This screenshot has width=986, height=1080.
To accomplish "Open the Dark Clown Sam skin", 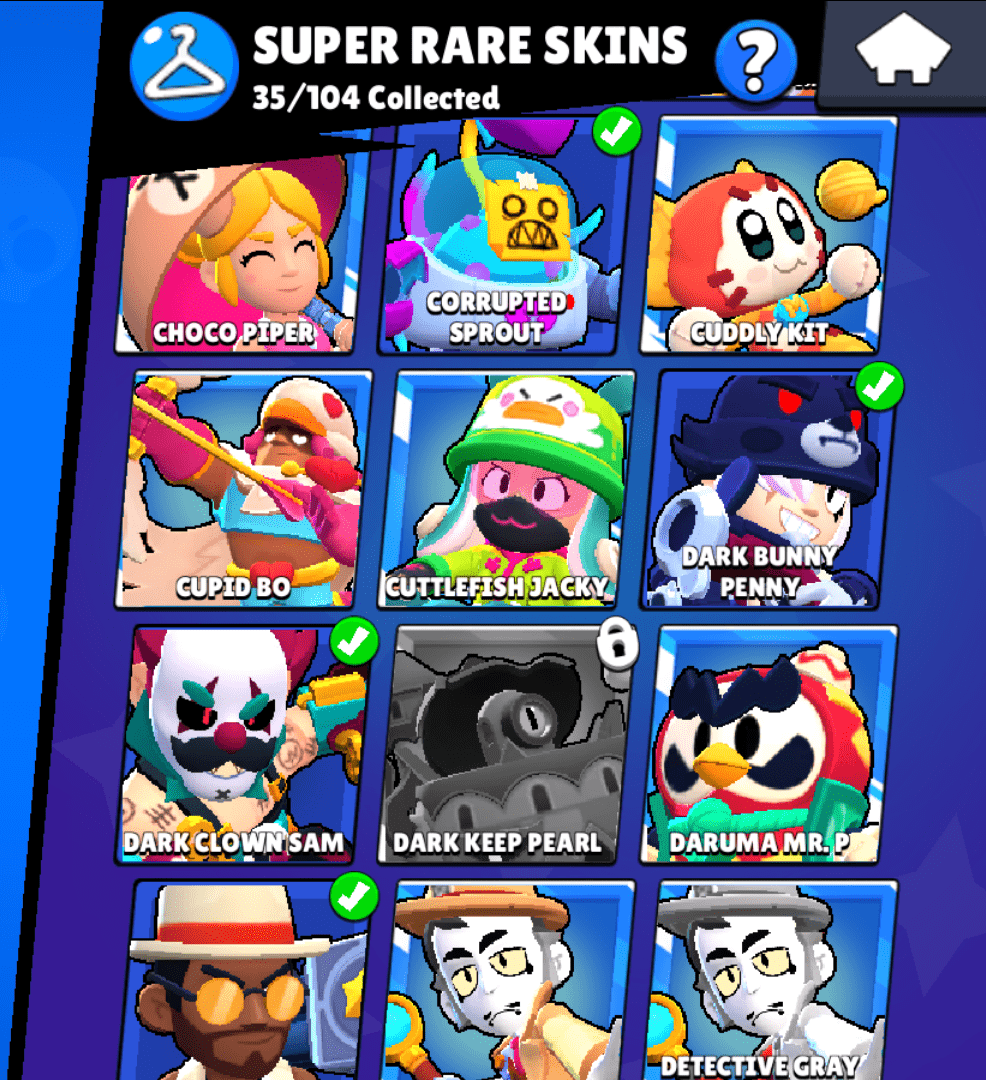I will [x=245, y=745].
